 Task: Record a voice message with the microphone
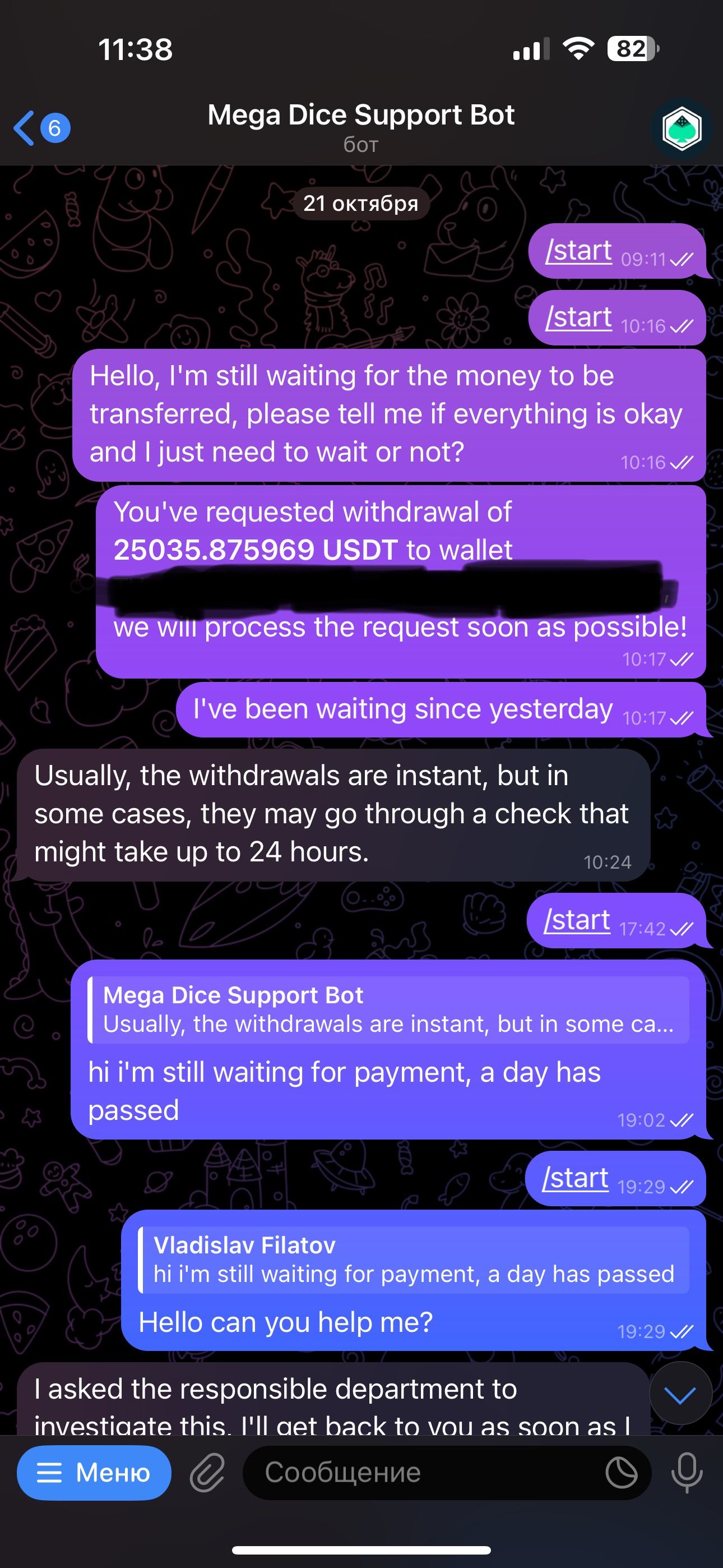tap(687, 1473)
